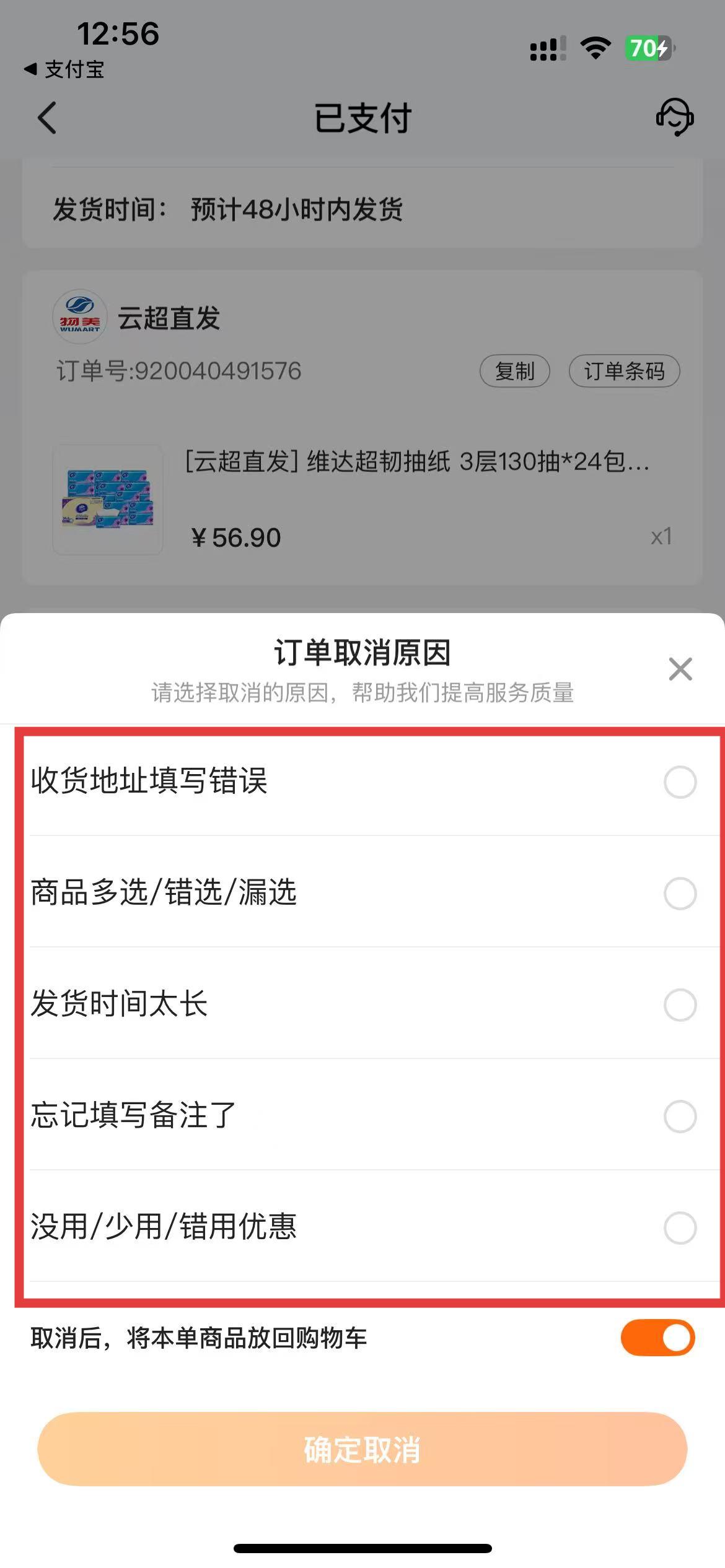The width and height of the screenshot is (725, 1568).
Task: Close the order cancellation reason sheet
Action: (x=680, y=669)
